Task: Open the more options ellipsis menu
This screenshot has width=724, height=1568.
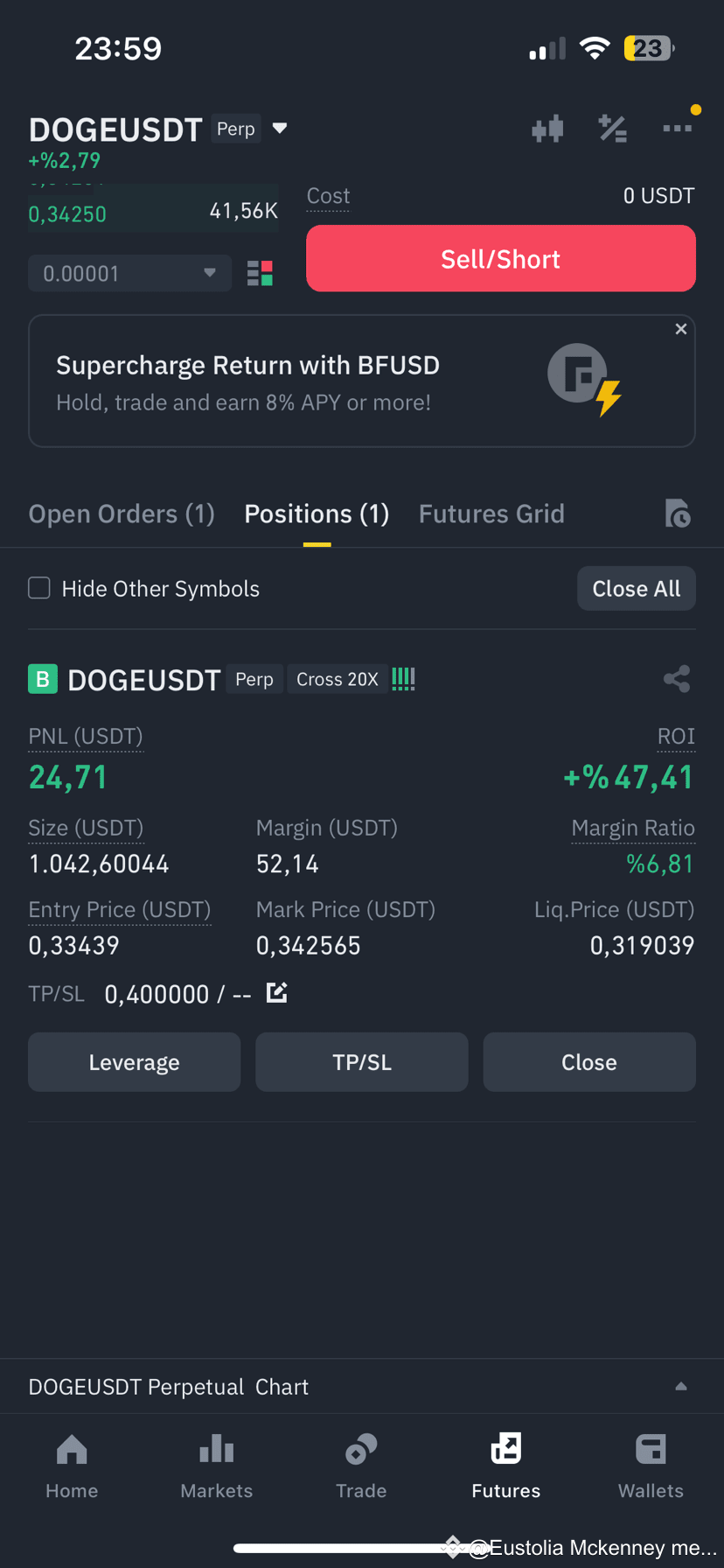Action: tap(678, 129)
